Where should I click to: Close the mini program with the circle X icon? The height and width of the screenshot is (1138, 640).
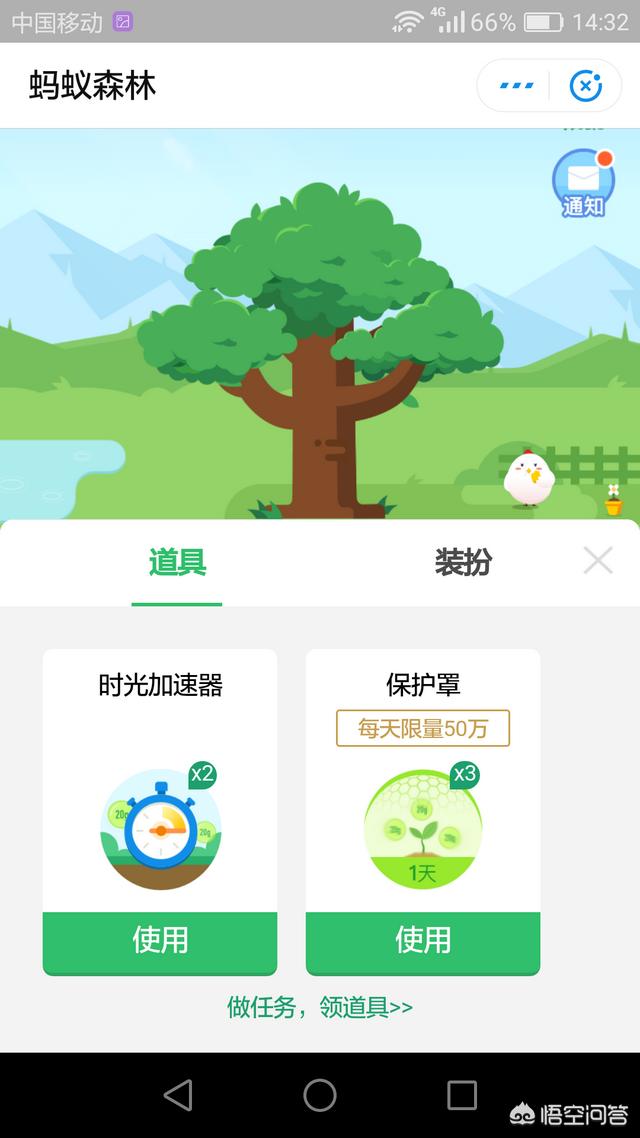(586, 86)
